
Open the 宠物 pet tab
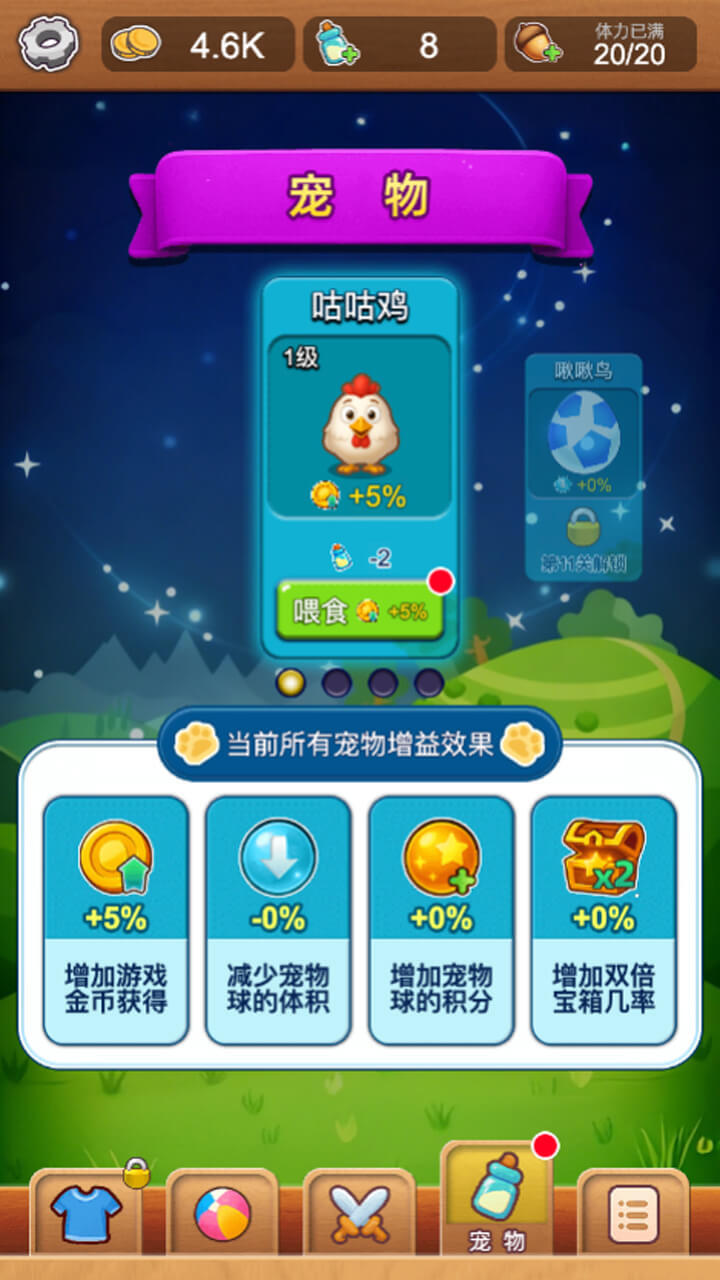point(496,1200)
